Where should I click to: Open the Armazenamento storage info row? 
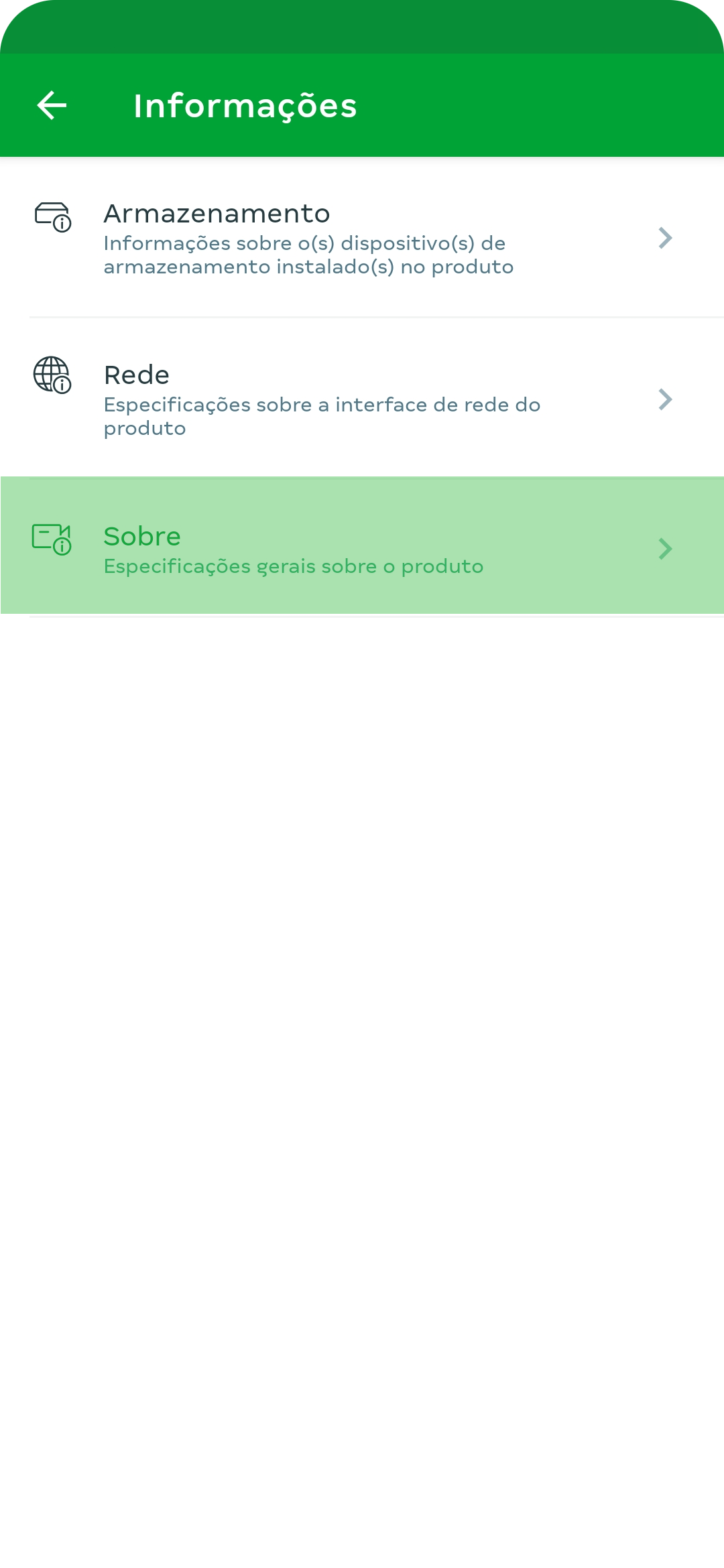(x=362, y=238)
